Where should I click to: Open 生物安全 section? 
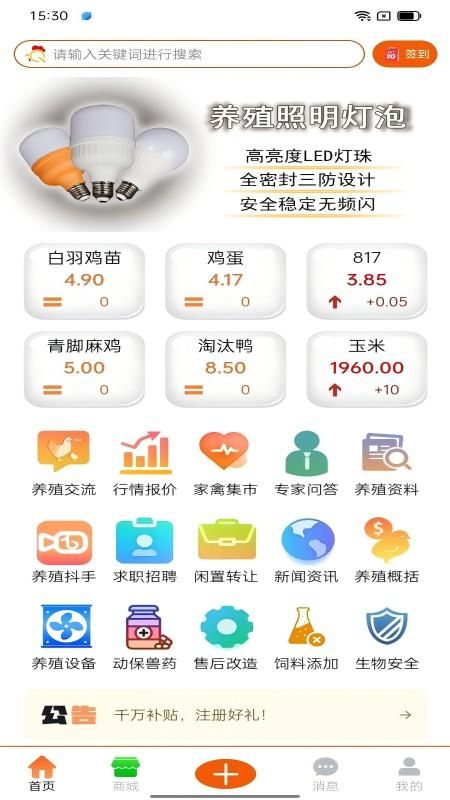(x=387, y=638)
